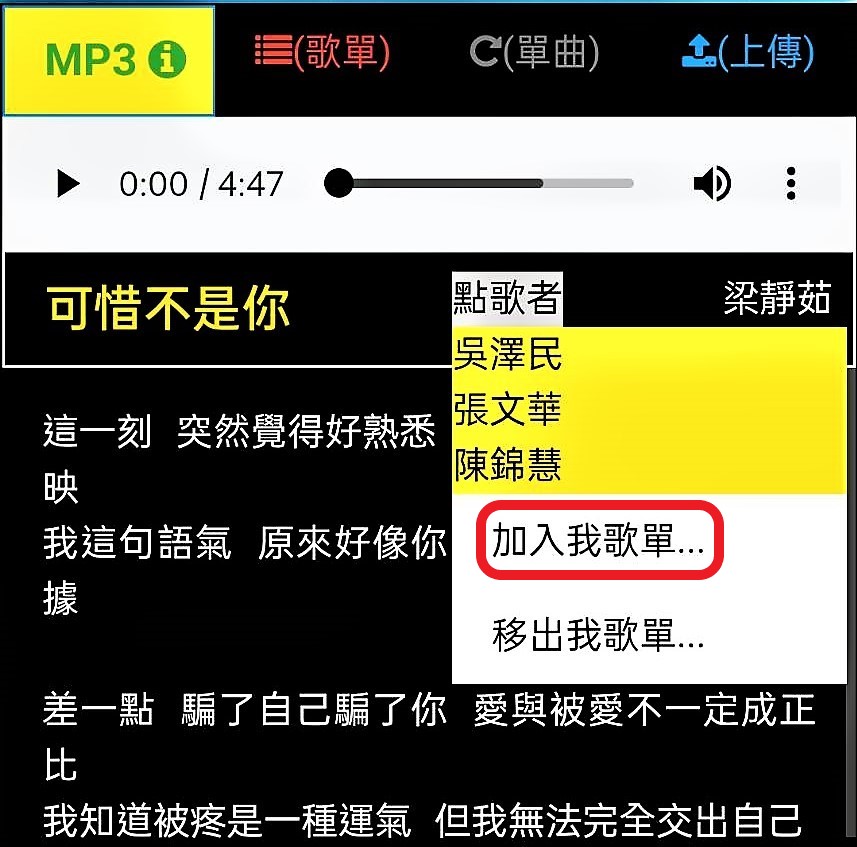
Task: Choose 張文華 from the list
Action: coord(508,409)
